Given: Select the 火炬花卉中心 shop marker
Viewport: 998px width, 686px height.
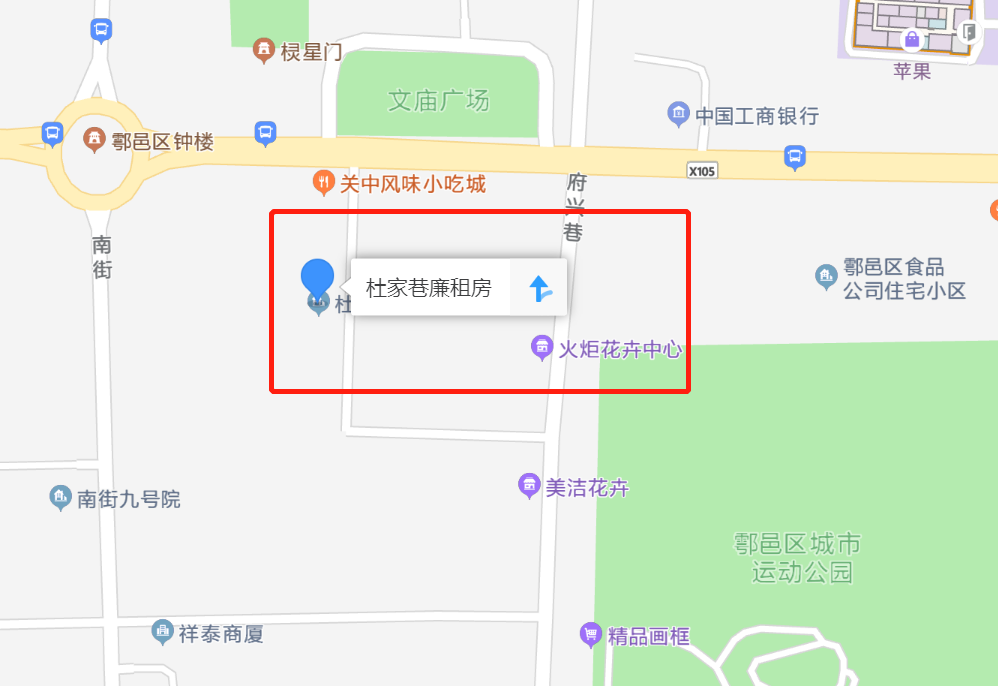Looking at the screenshot, I should click(x=541, y=348).
